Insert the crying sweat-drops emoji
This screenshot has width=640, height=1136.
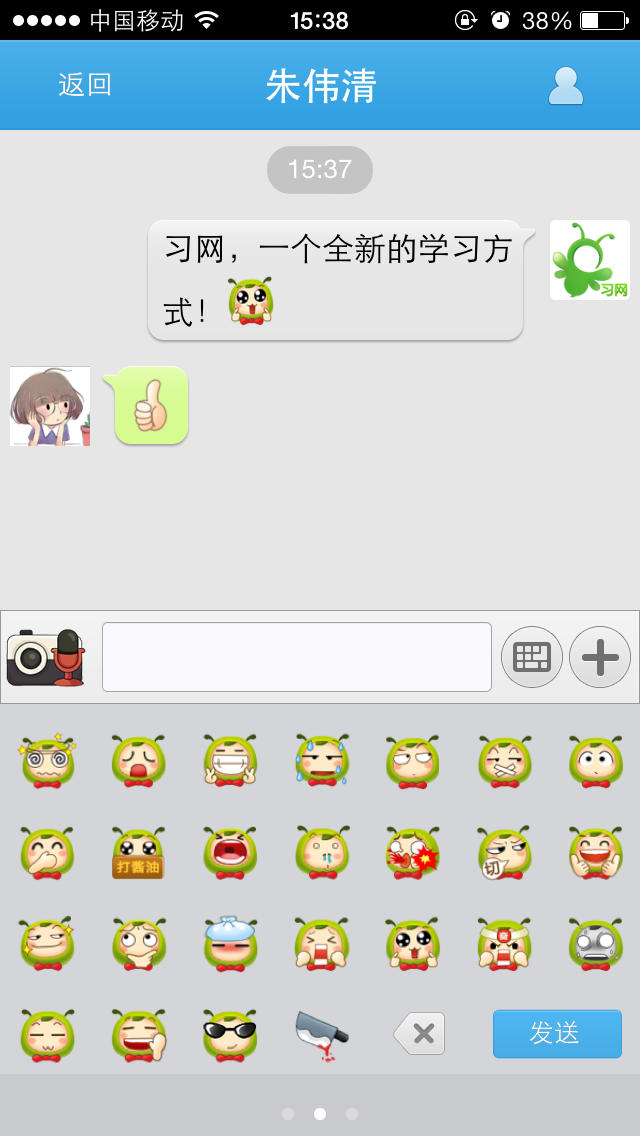coord(321,761)
